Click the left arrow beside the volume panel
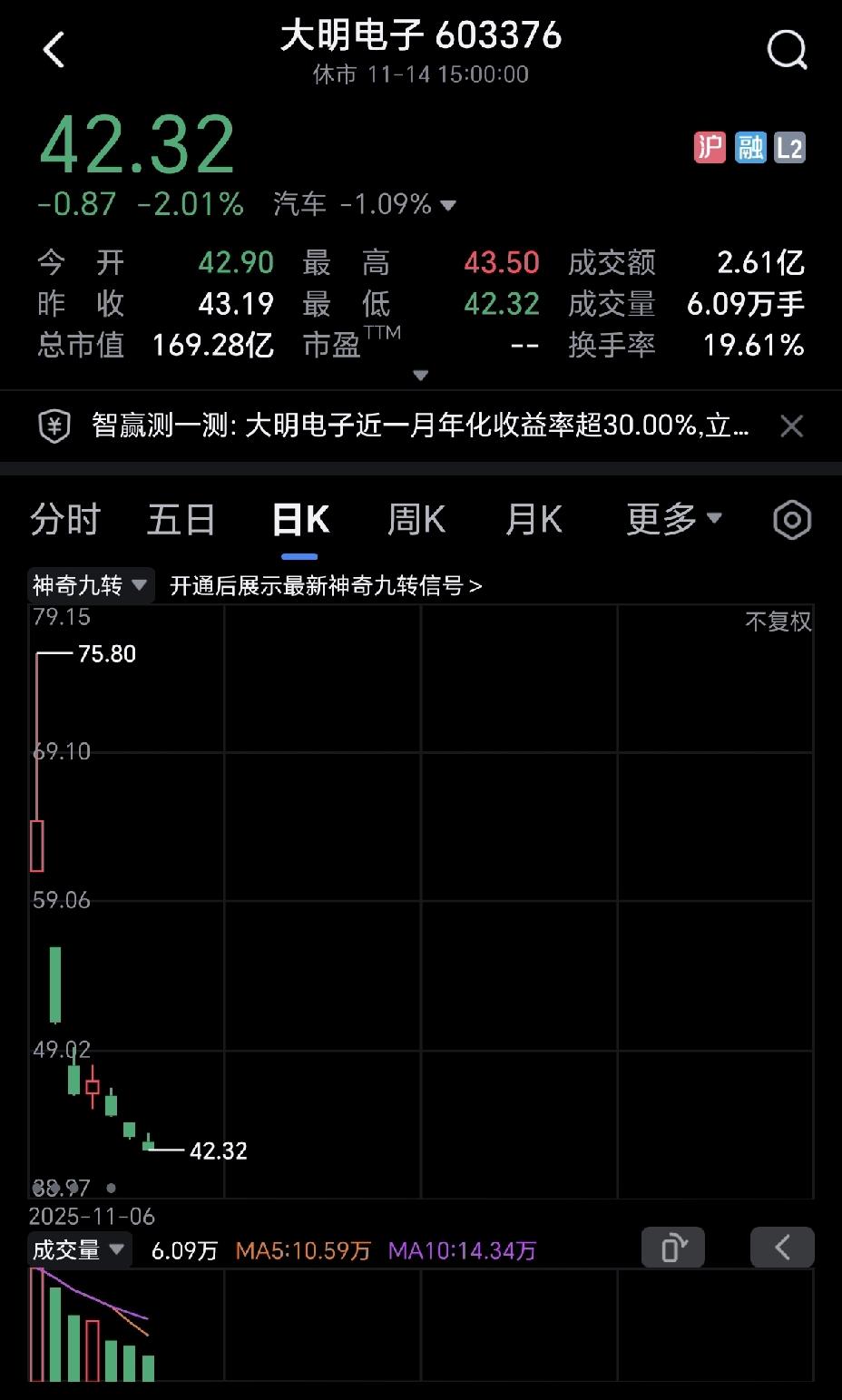The width and height of the screenshot is (842, 1400). pyautogui.click(x=782, y=1248)
